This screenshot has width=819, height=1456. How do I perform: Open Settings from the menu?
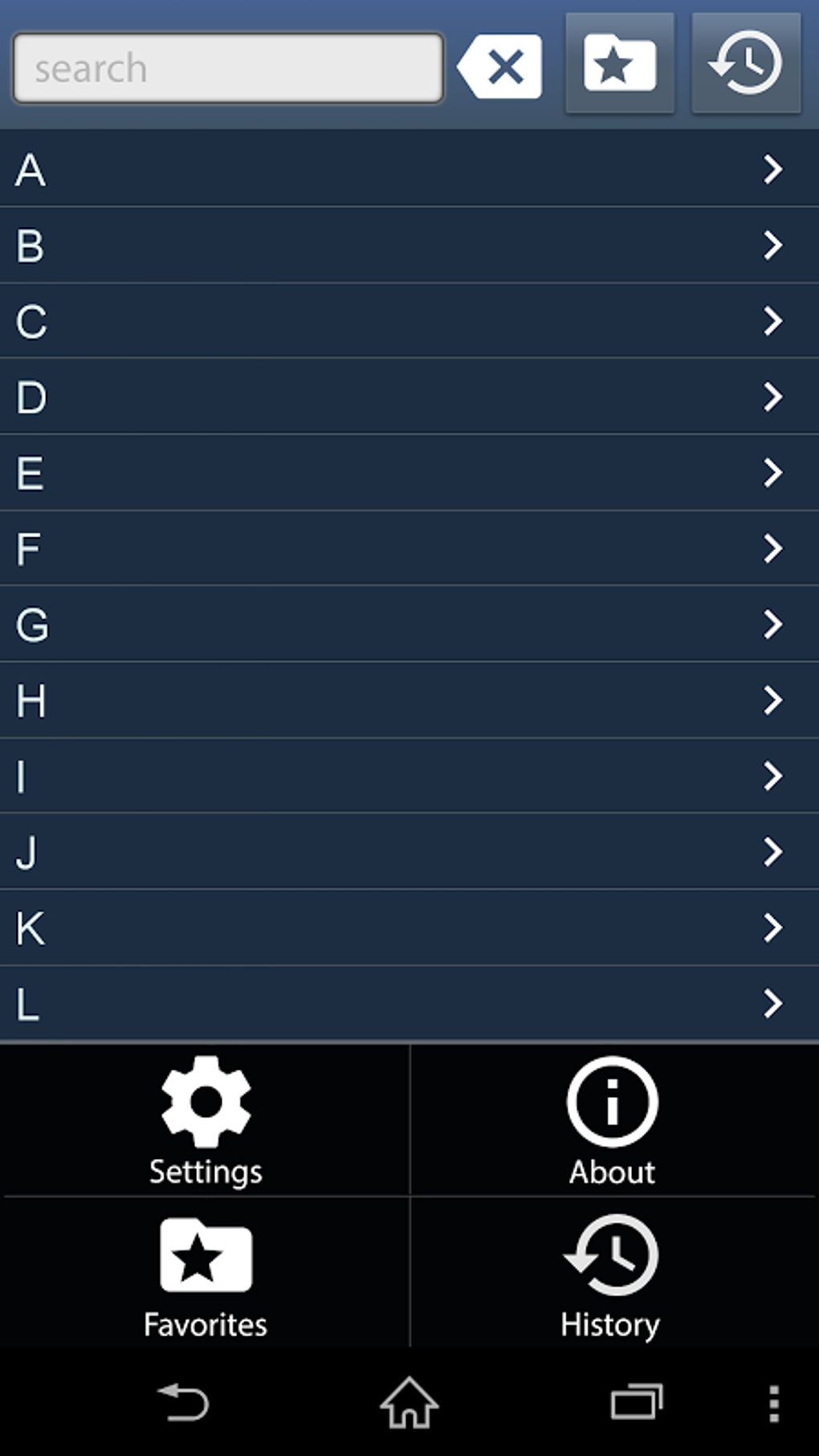(206, 1121)
